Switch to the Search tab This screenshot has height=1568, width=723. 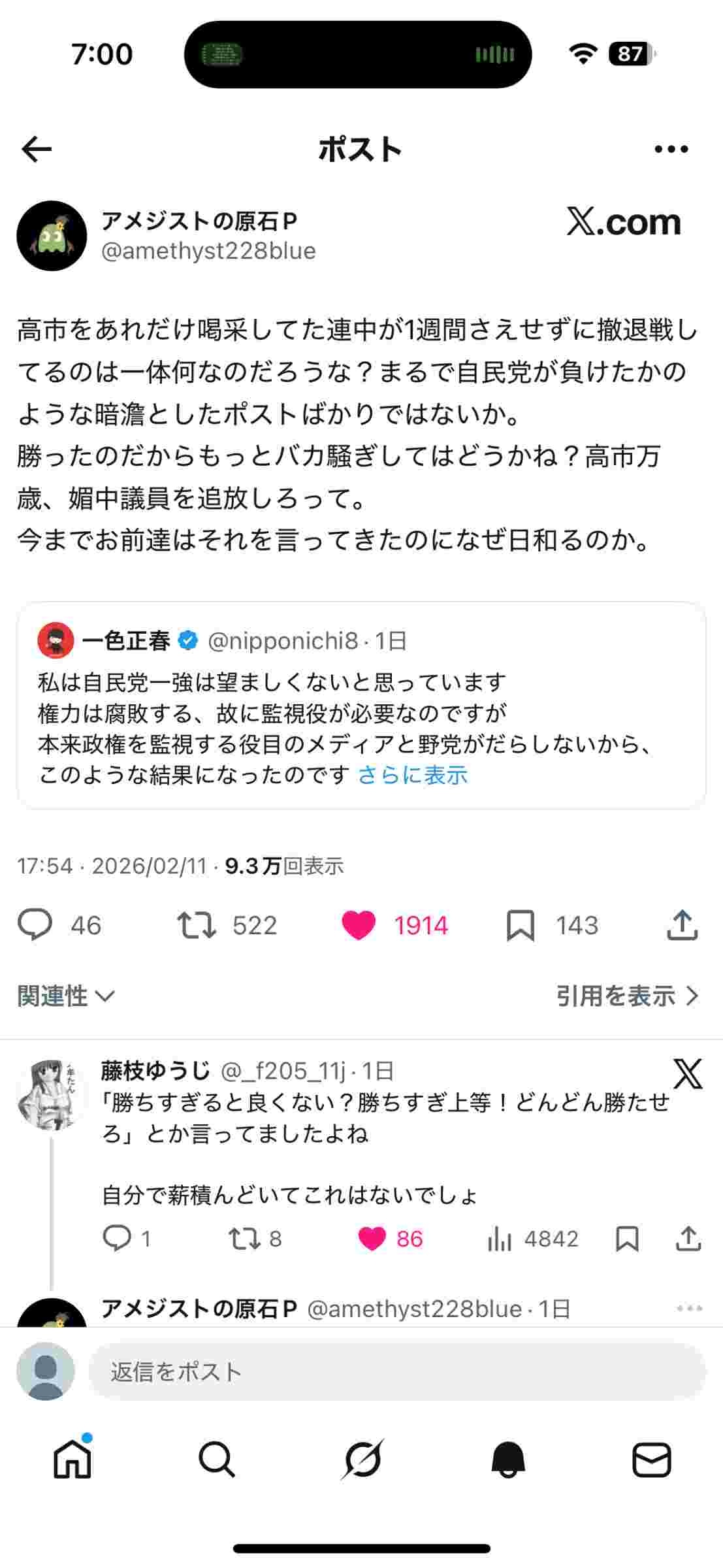pos(217,1460)
